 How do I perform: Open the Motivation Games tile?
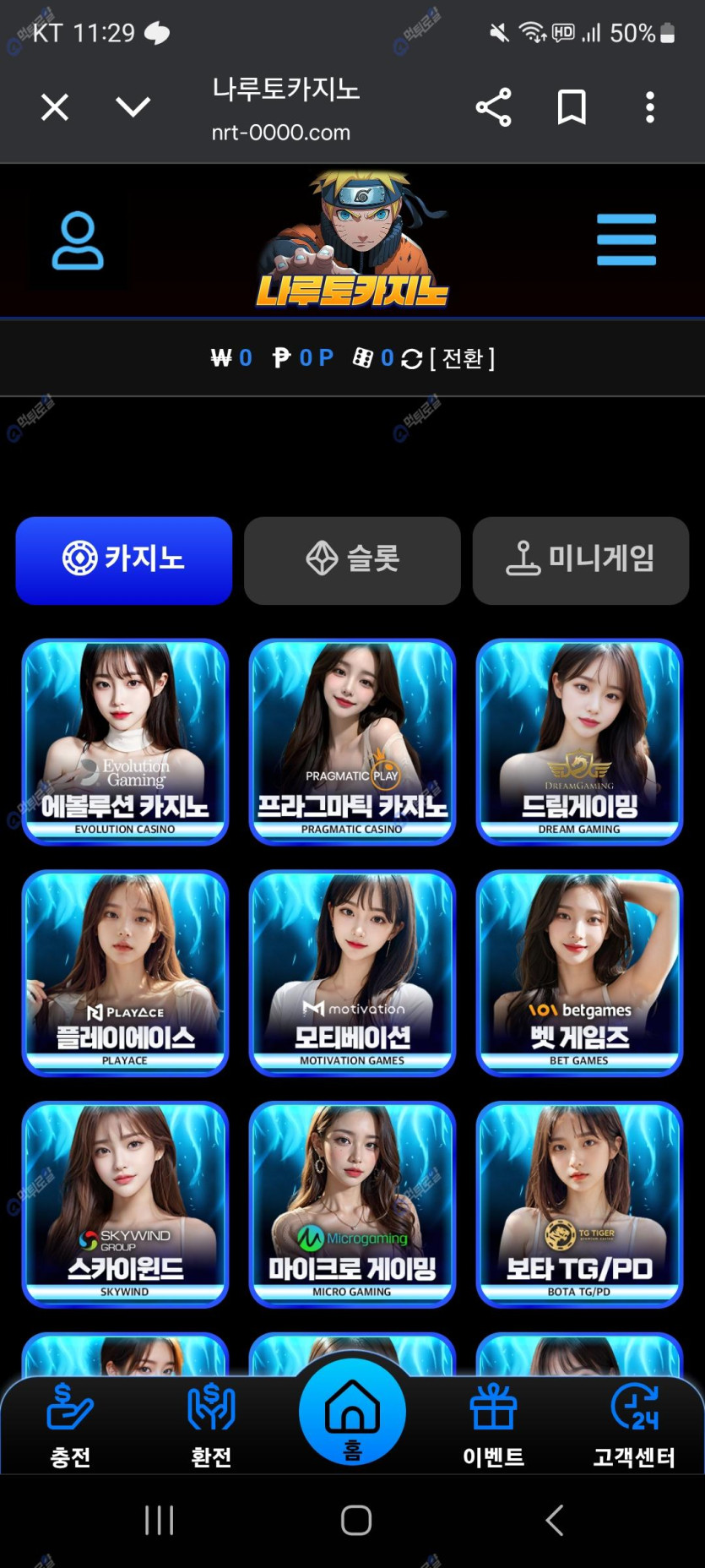(352, 972)
